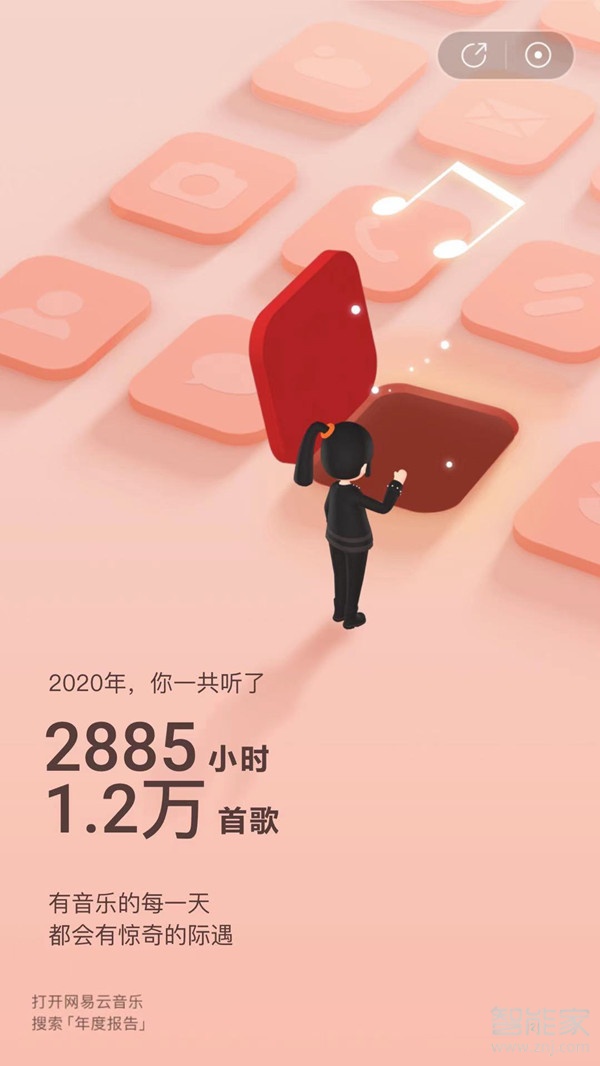
Task: Share this annual listening report
Action: [x=474, y=56]
